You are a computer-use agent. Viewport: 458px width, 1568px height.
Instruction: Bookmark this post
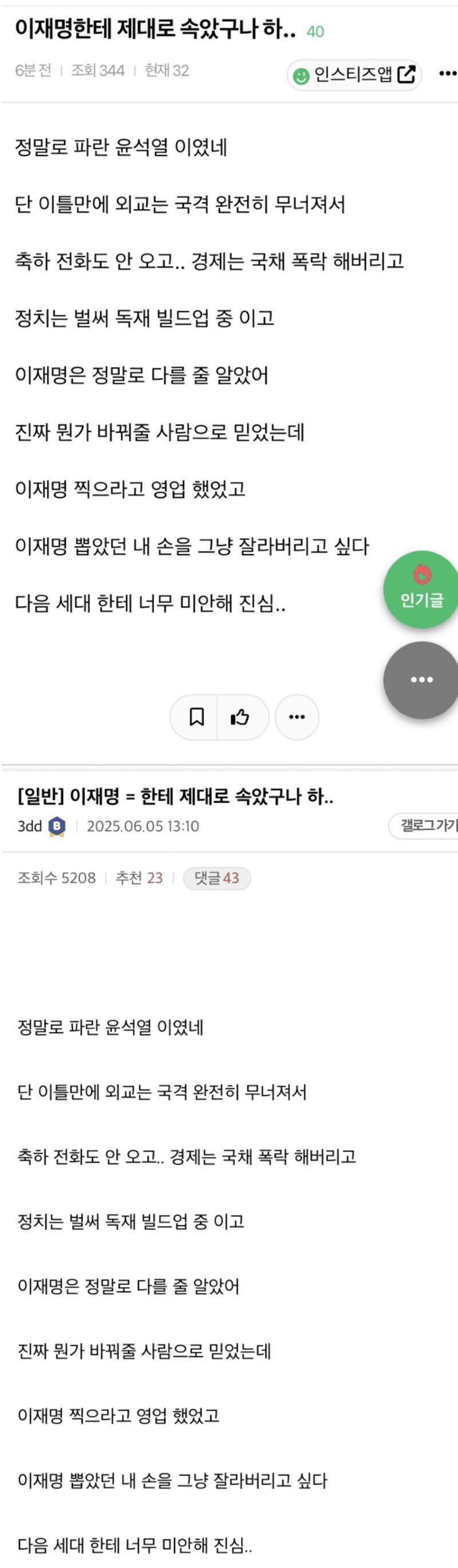click(196, 716)
